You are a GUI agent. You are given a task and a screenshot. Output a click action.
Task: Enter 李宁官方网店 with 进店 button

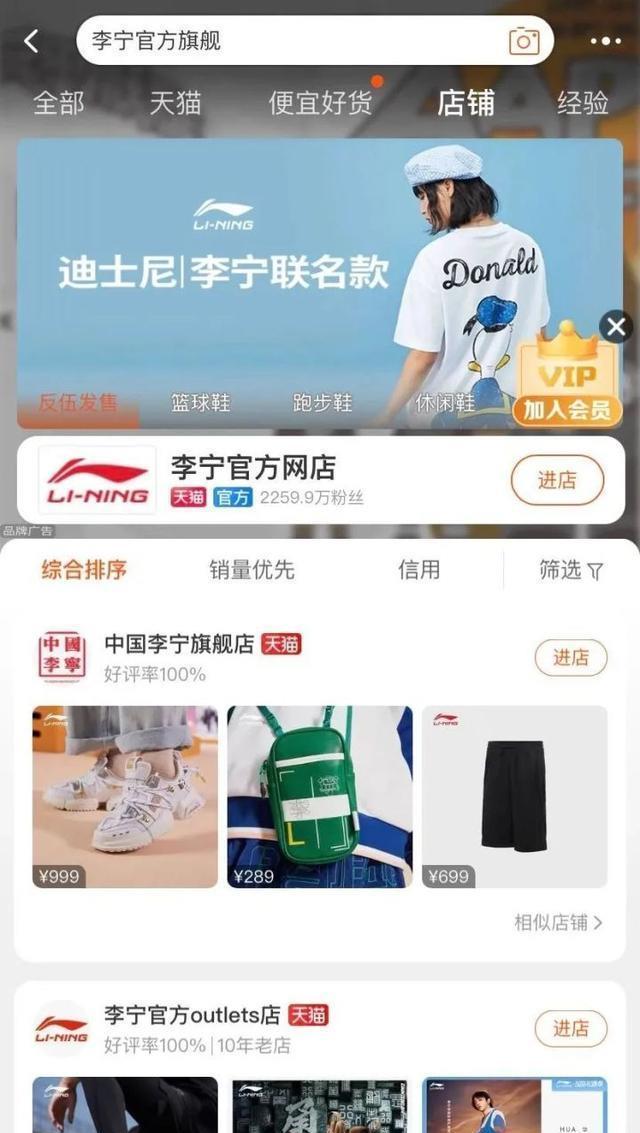click(x=557, y=480)
